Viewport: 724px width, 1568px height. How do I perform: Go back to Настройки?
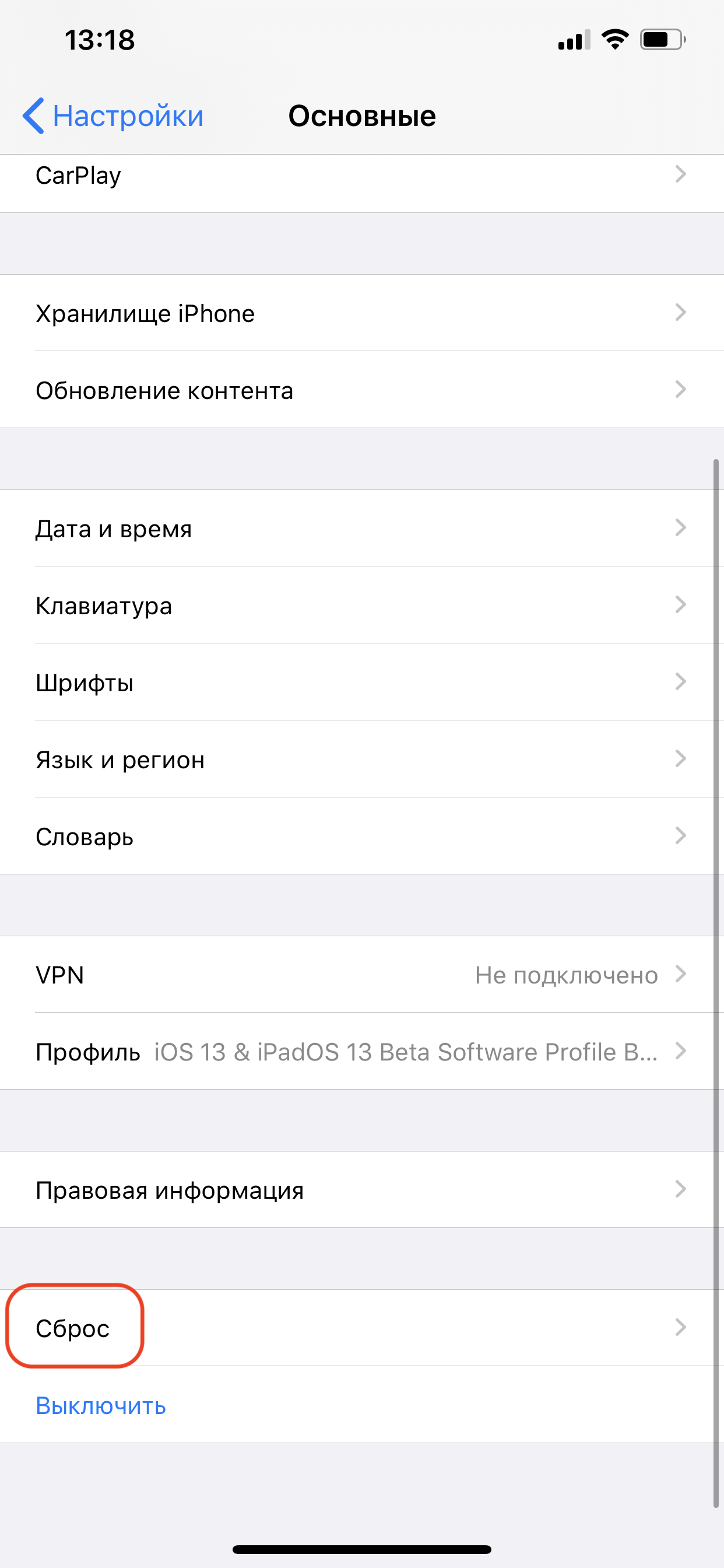pyautogui.click(x=113, y=116)
